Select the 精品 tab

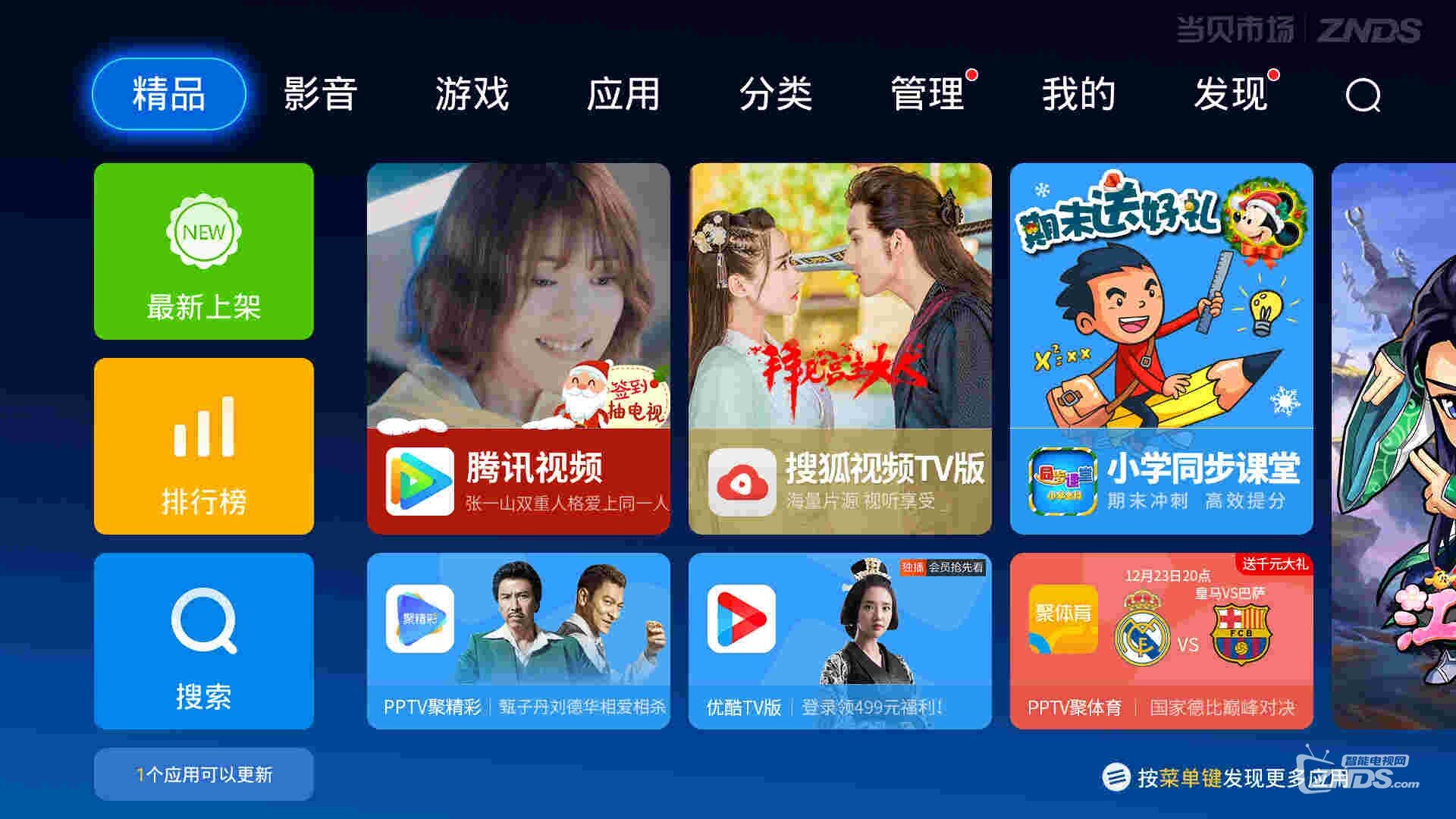[x=169, y=94]
